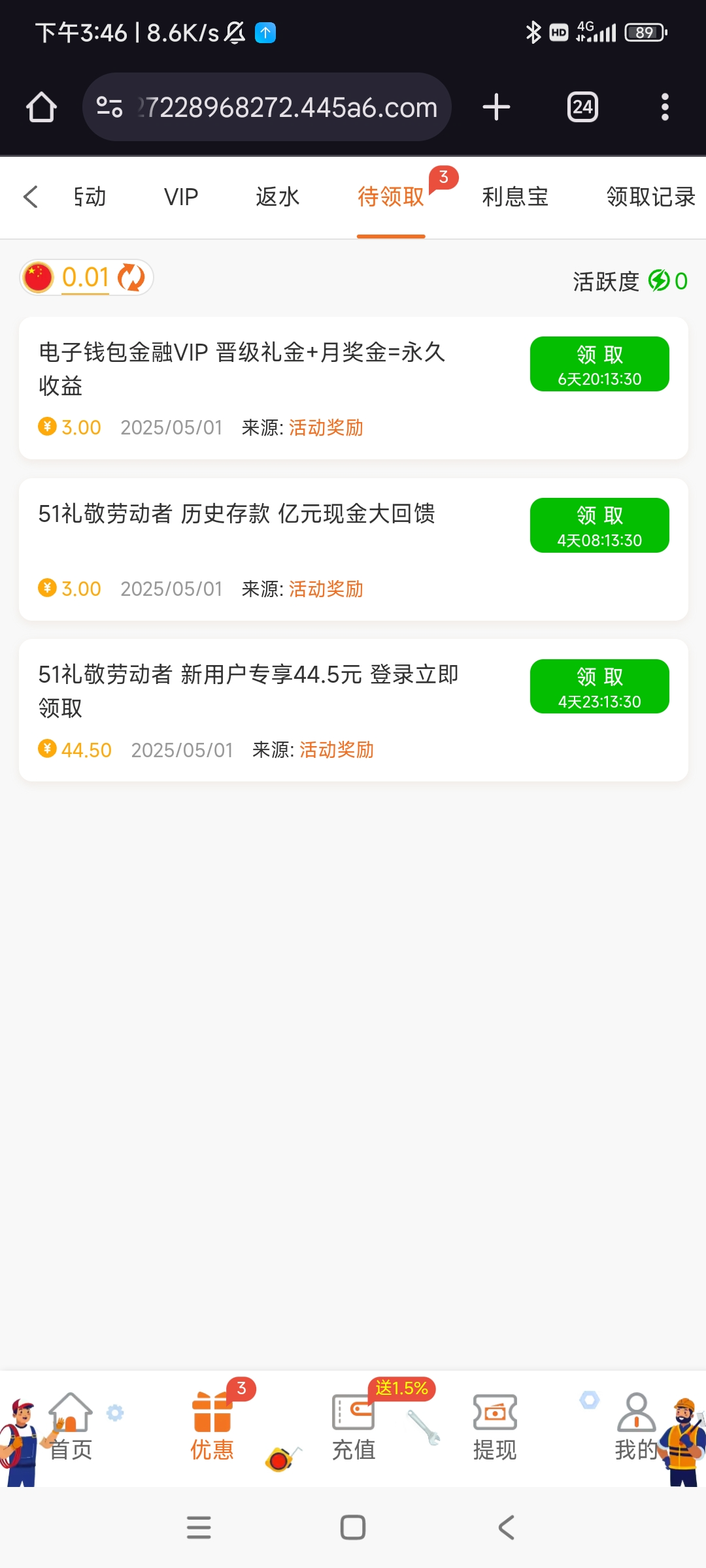
Task: Open the browser overflow menu
Action: (x=665, y=107)
